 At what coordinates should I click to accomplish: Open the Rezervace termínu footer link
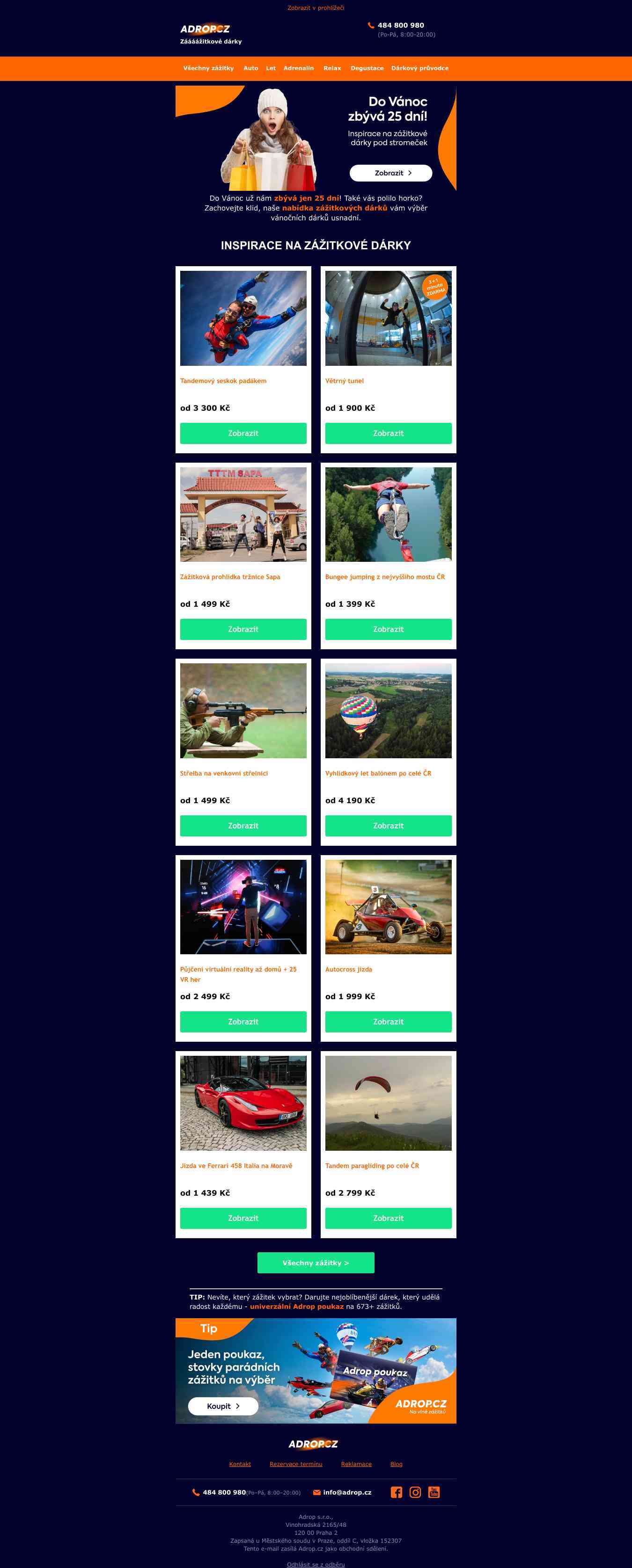(x=295, y=1464)
